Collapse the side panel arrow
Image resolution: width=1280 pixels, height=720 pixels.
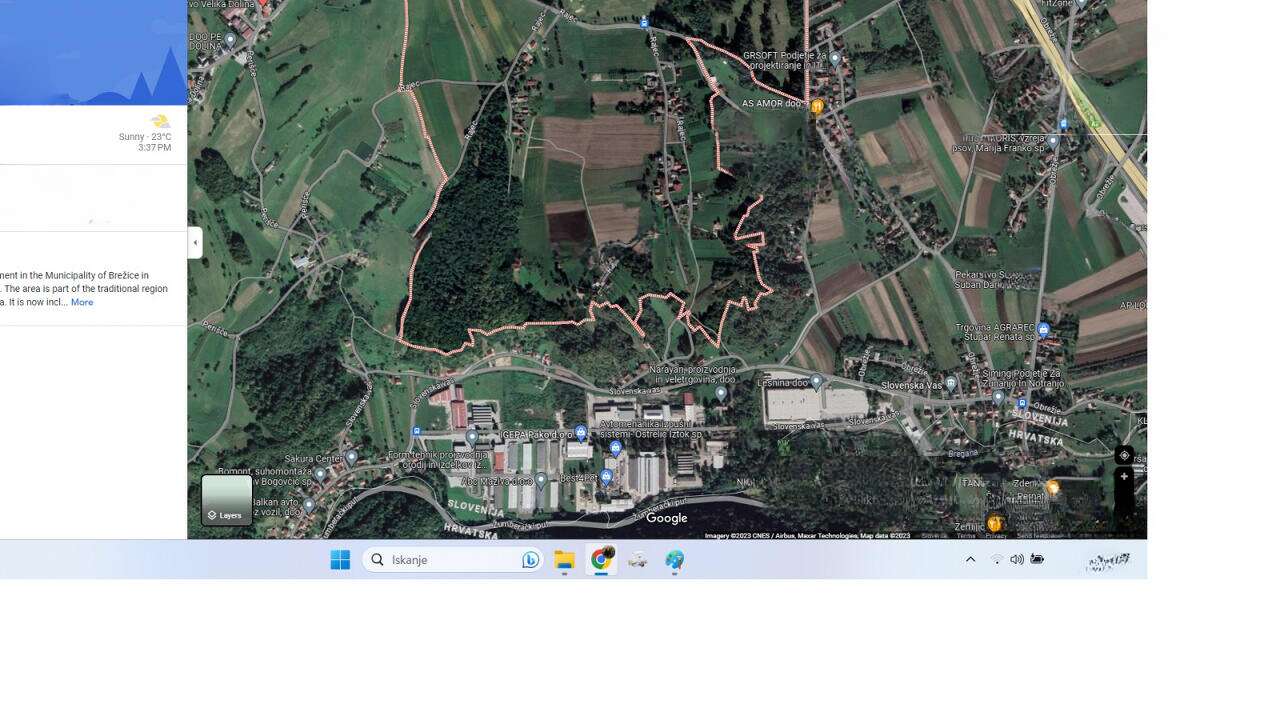(x=195, y=243)
